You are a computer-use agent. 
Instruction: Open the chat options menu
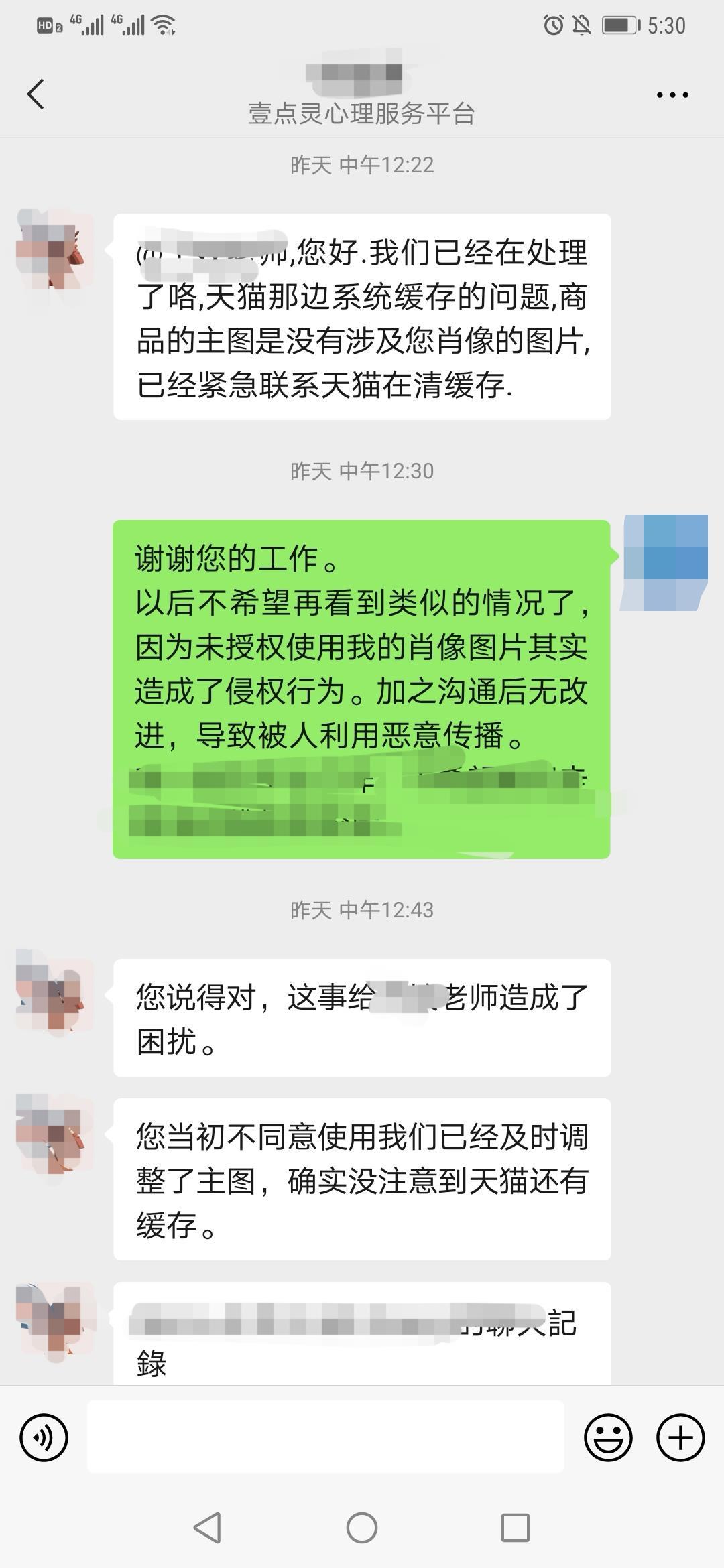click(x=672, y=95)
